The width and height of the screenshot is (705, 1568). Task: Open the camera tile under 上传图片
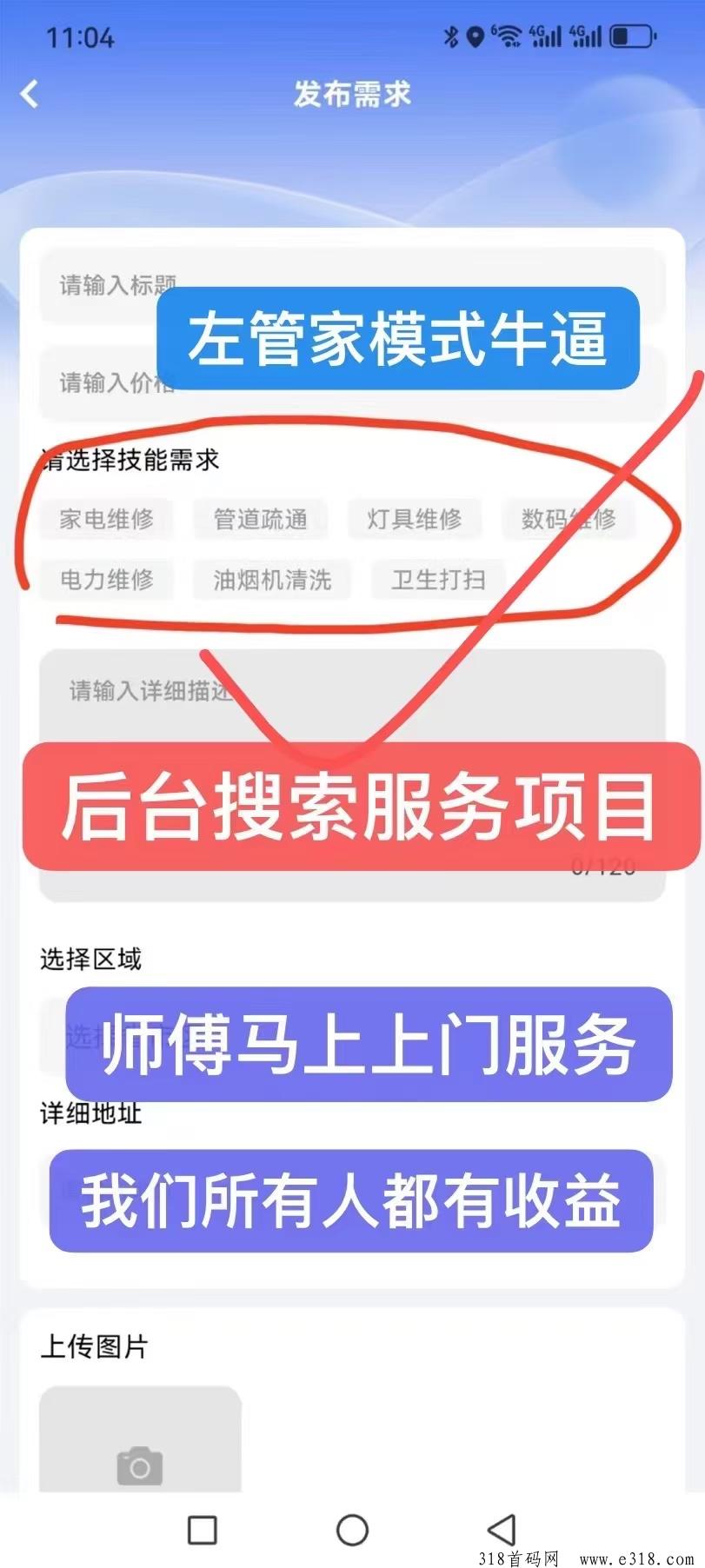tap(139, 1443)
